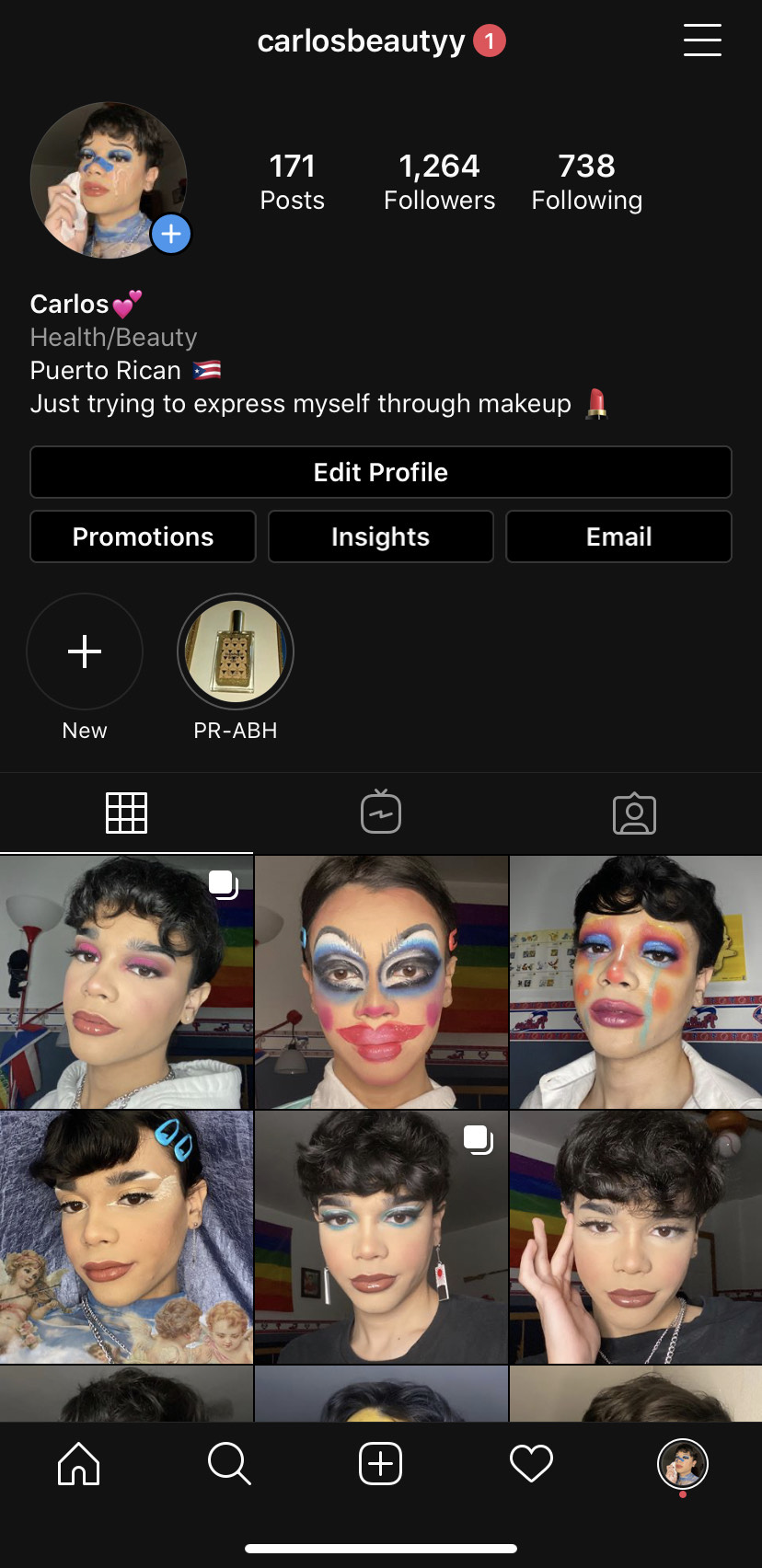
Task: Open the Activity heart tab
Action: (531, 1463)
